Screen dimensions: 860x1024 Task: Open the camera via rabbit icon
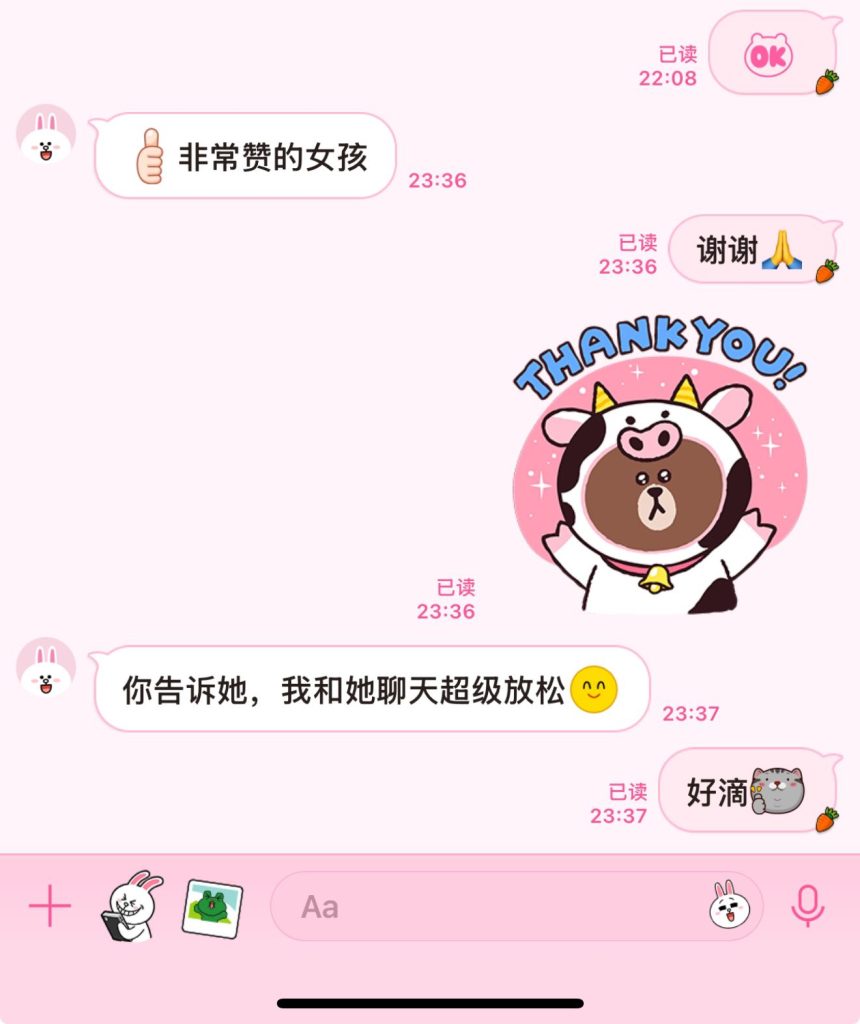click(131, 906)
